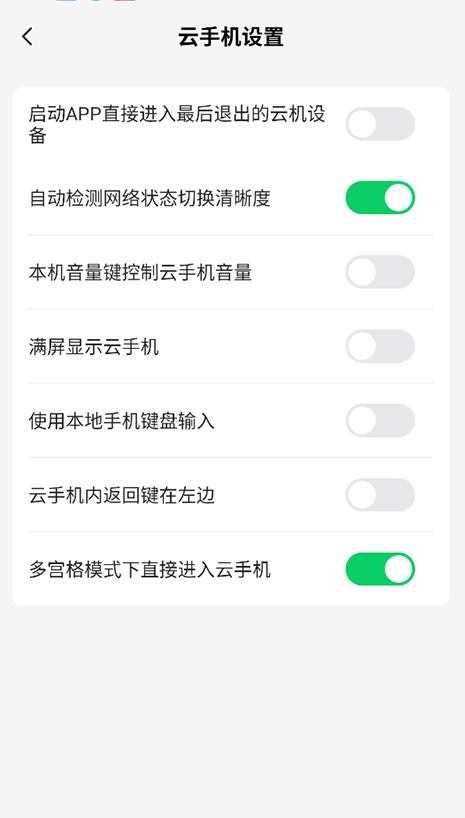Disable 多宫格模式下直接进入云手机
Screen dimensions: 465x818
380,569
